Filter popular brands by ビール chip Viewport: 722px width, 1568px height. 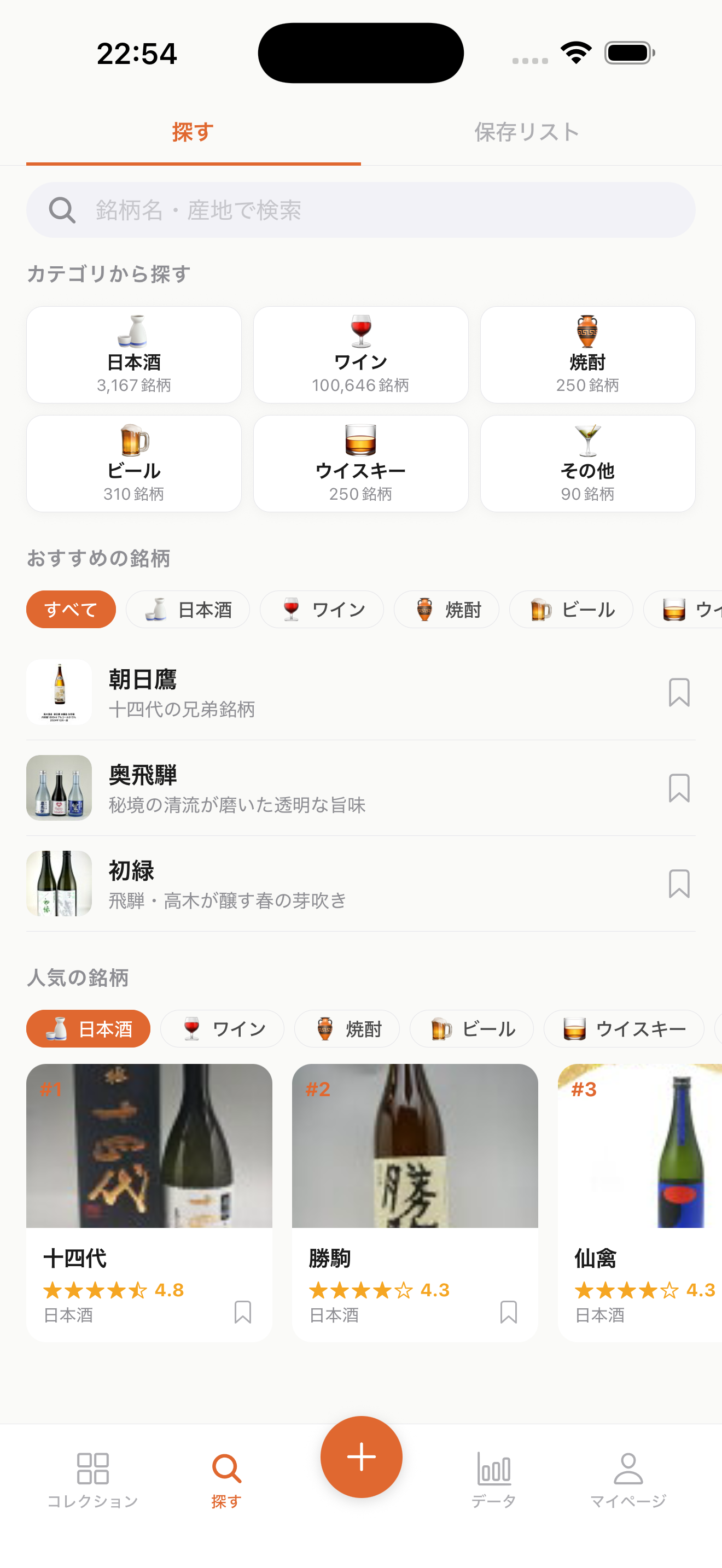[x=471, y=1029]
